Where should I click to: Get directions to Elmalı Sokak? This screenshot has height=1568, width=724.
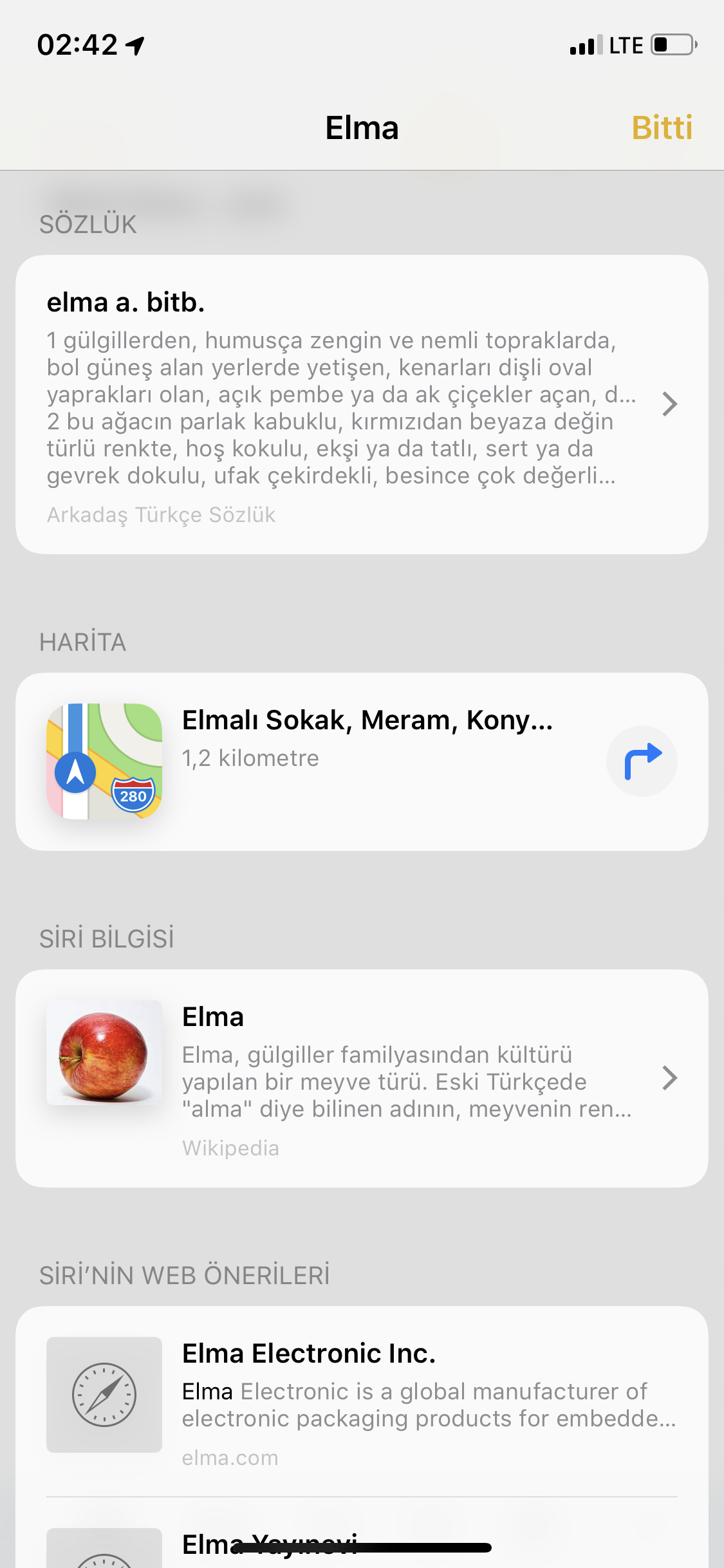(642, 761)
